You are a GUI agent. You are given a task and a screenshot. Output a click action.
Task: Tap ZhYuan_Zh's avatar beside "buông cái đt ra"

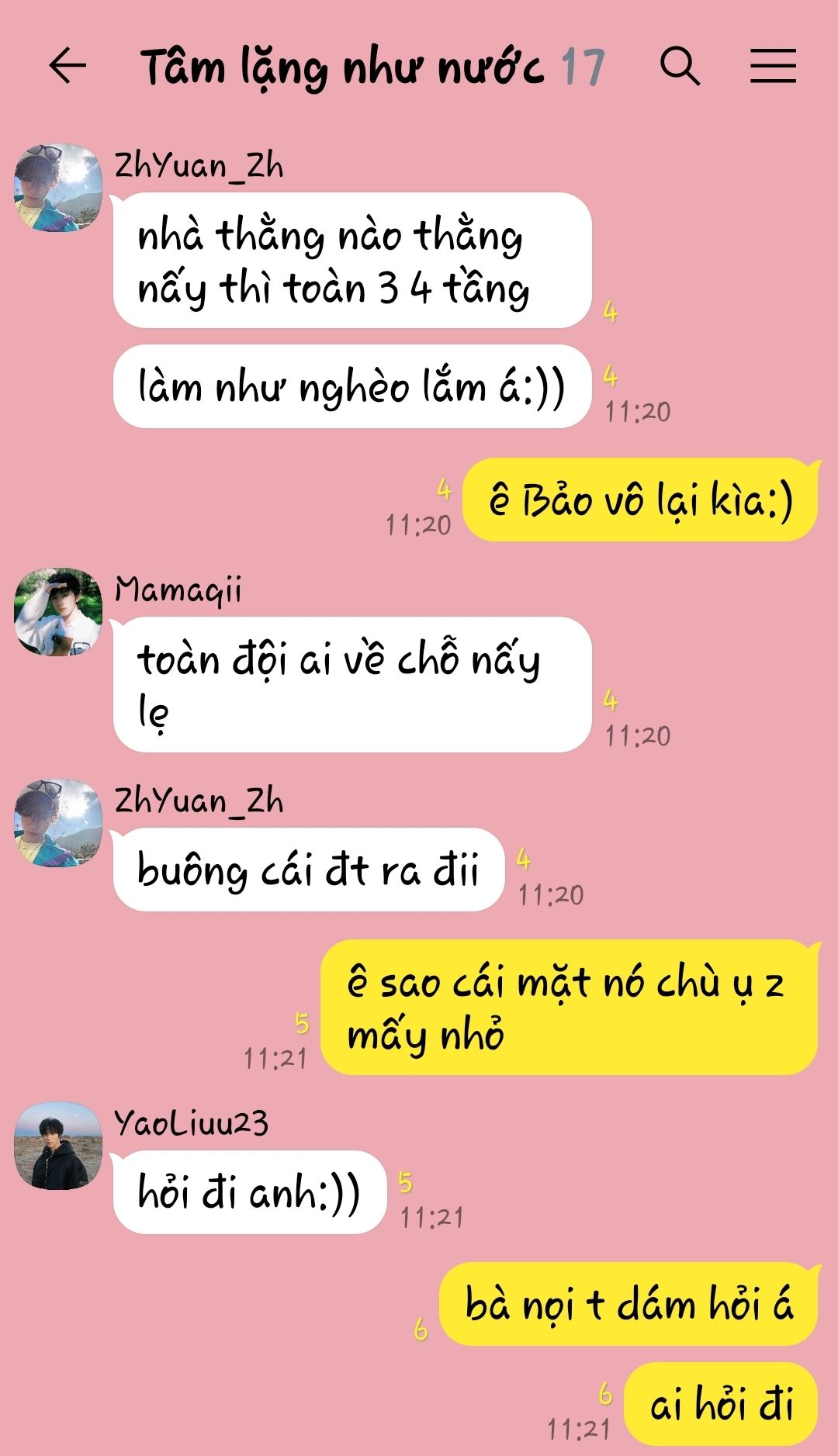58,823
